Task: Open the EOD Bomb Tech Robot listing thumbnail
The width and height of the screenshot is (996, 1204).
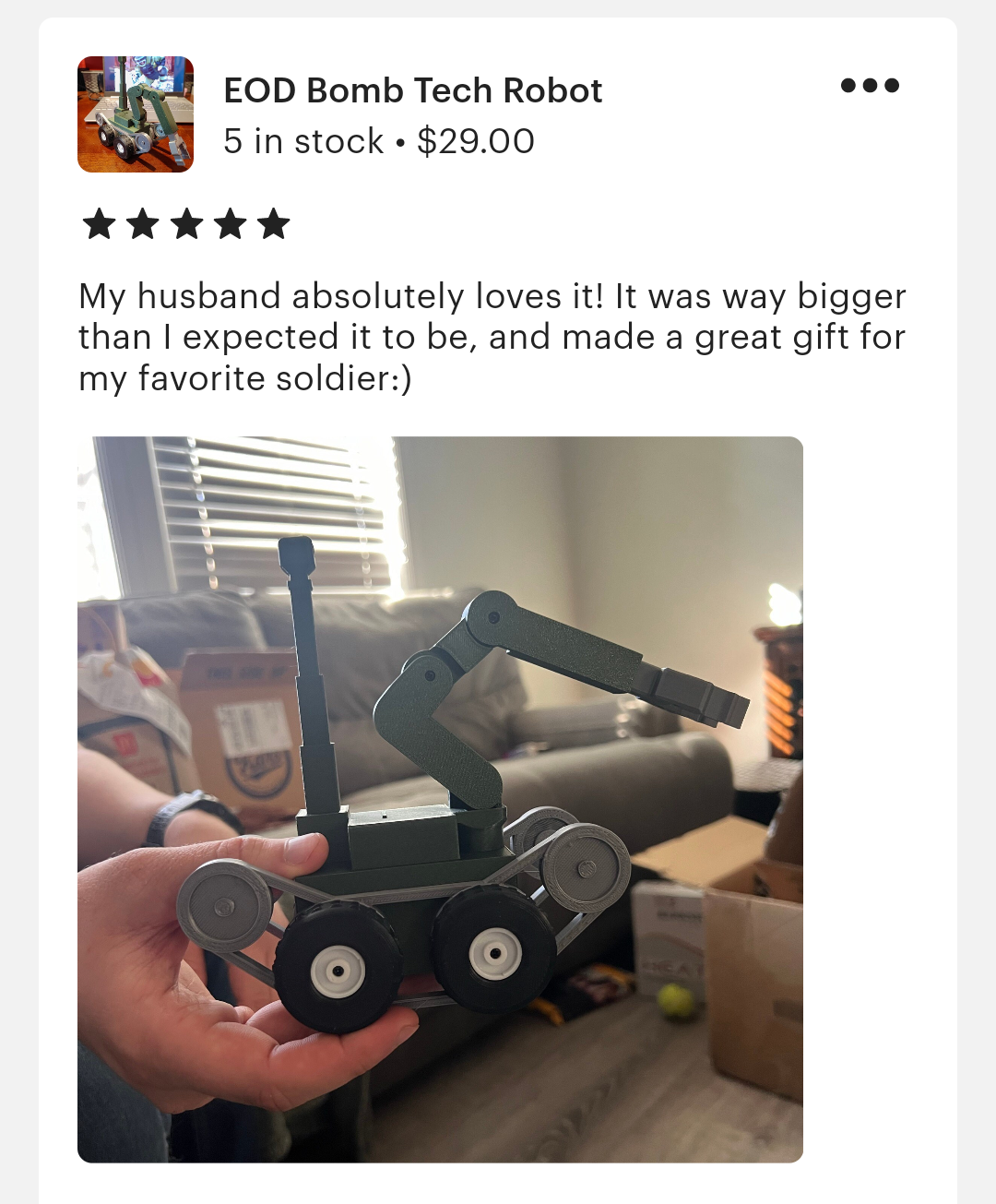Action: (136, 114)
